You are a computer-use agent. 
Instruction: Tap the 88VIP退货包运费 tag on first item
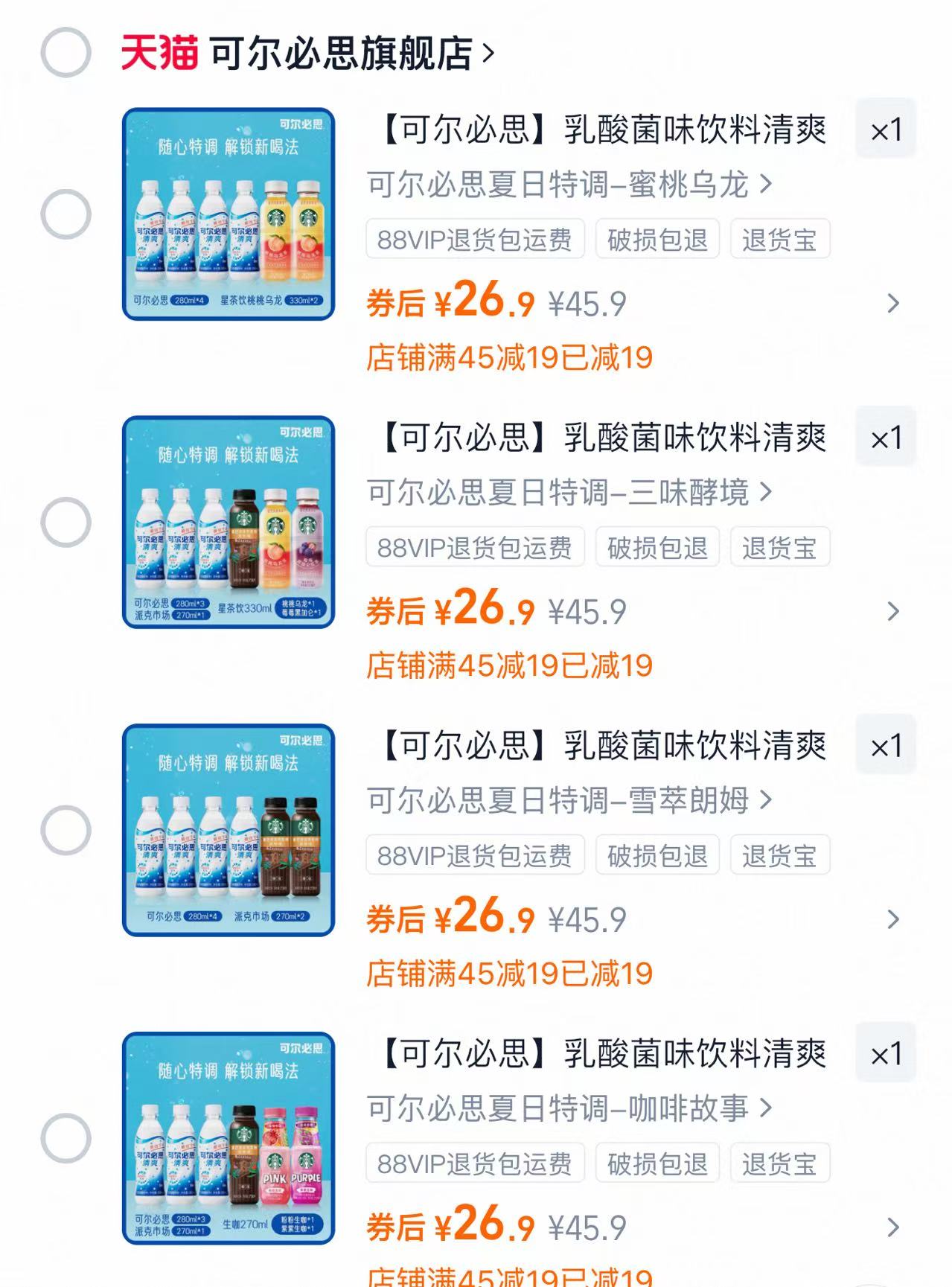pos(475,239)
